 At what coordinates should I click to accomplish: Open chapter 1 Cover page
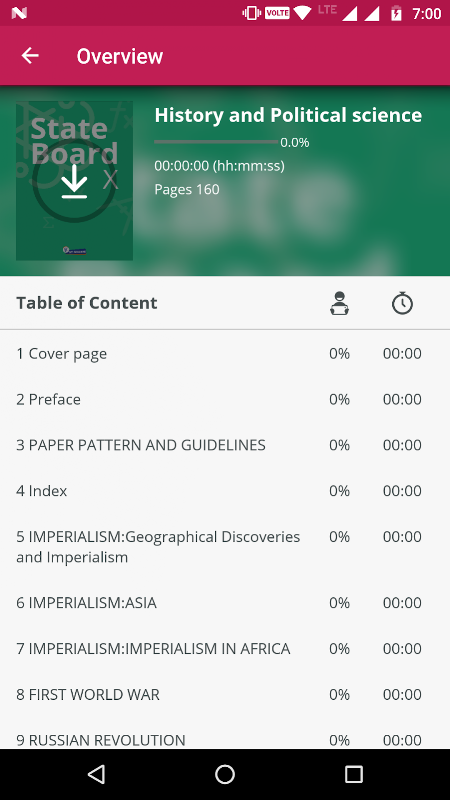pos(225,354)
